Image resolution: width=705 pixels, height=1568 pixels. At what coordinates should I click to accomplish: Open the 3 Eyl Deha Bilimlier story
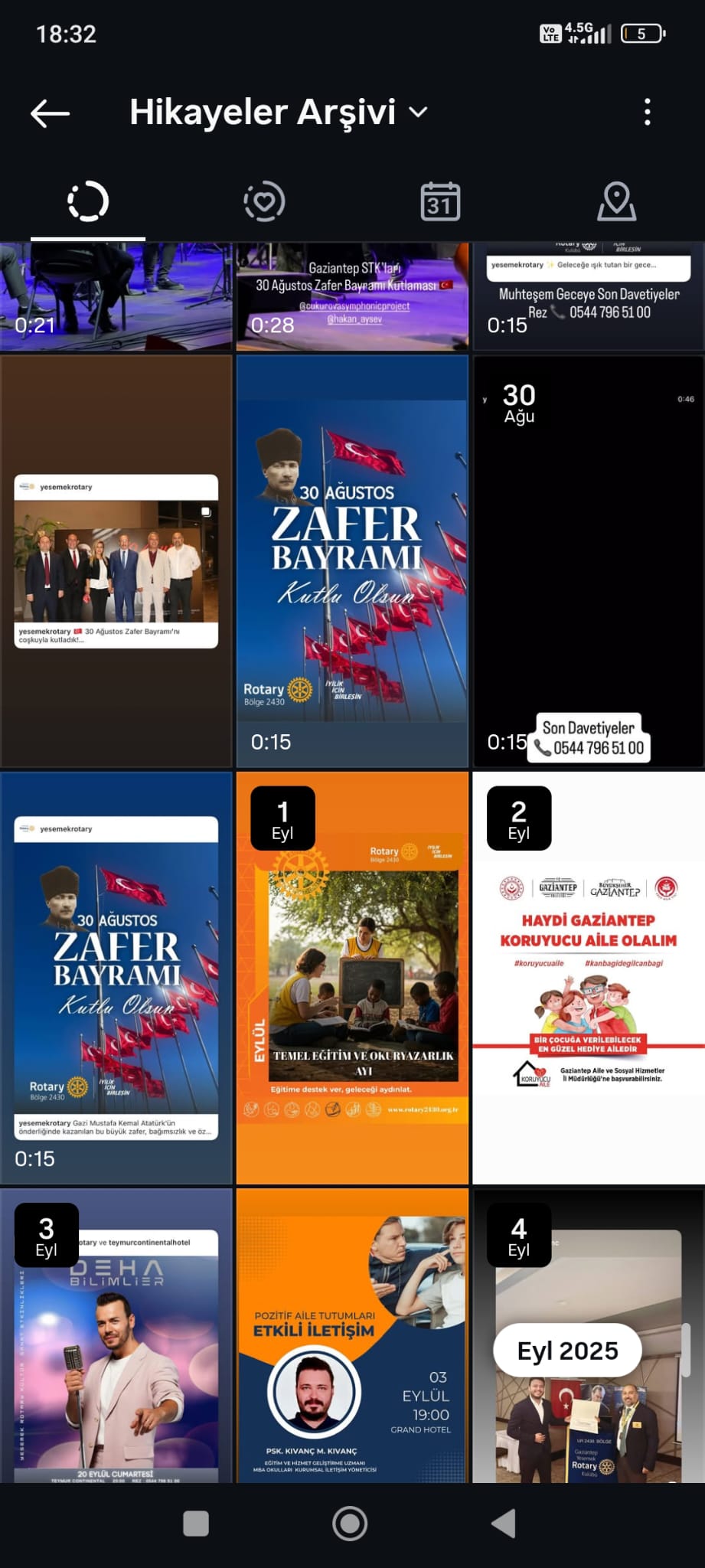(116, 1336)
